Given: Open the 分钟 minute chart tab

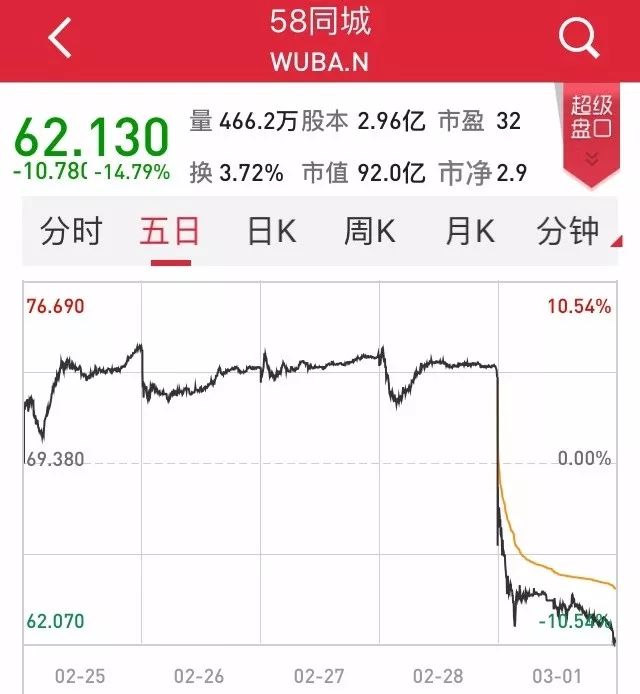Looking at the screenshot, I should (568, 232).
